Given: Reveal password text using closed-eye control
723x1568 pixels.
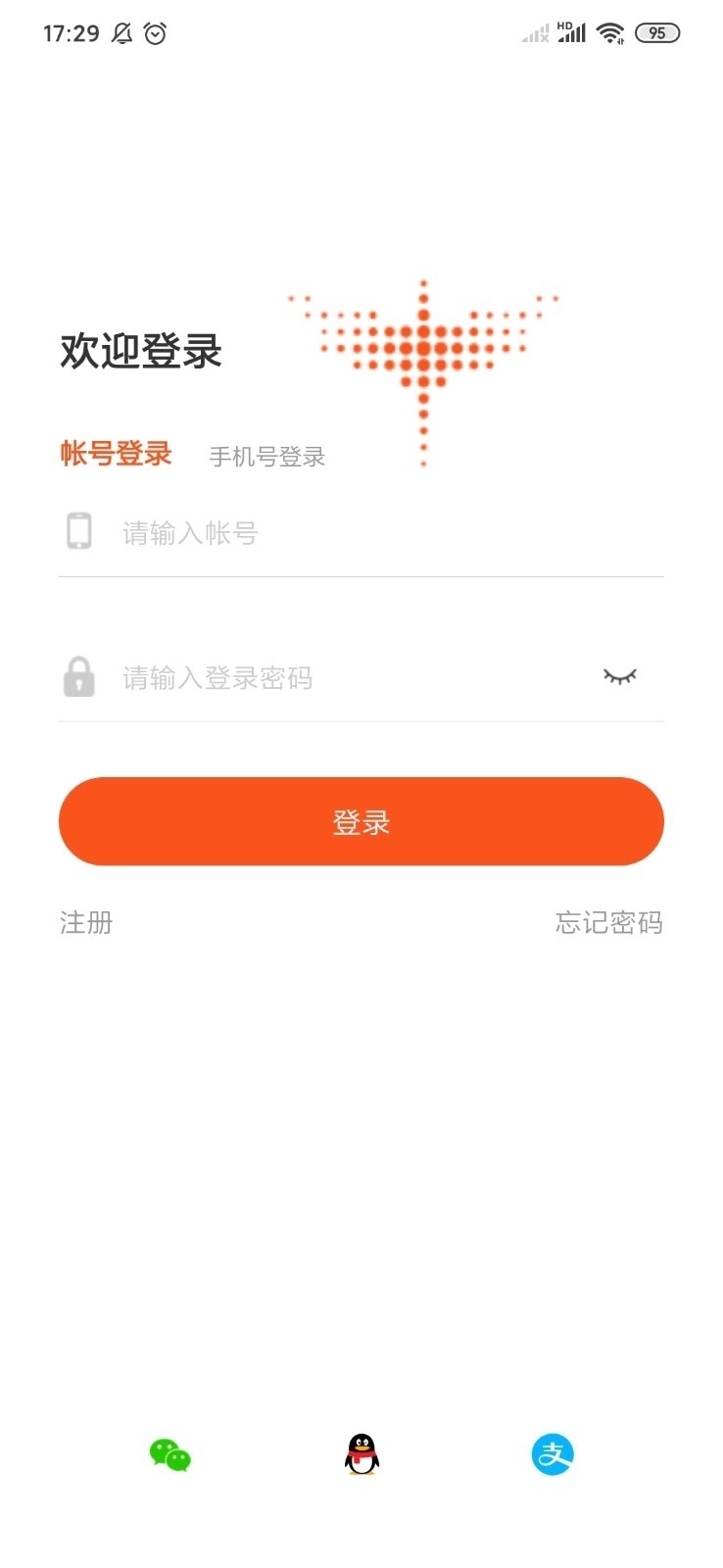Looking at the screenshot, I should pyautogui.click(x=619, y=676).
